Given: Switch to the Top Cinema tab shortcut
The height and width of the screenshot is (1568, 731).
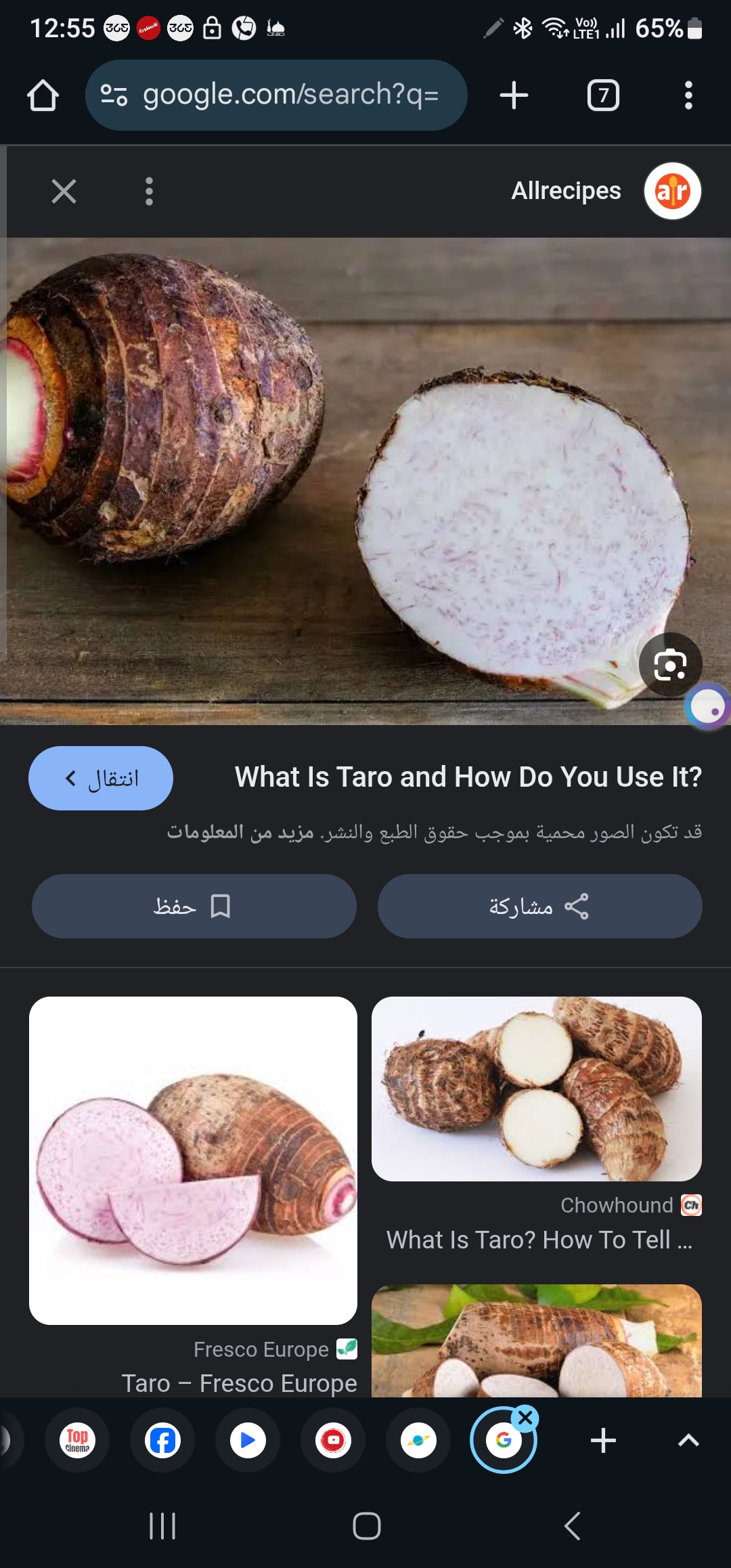Looking at the screenshot, I should 77,1440.
